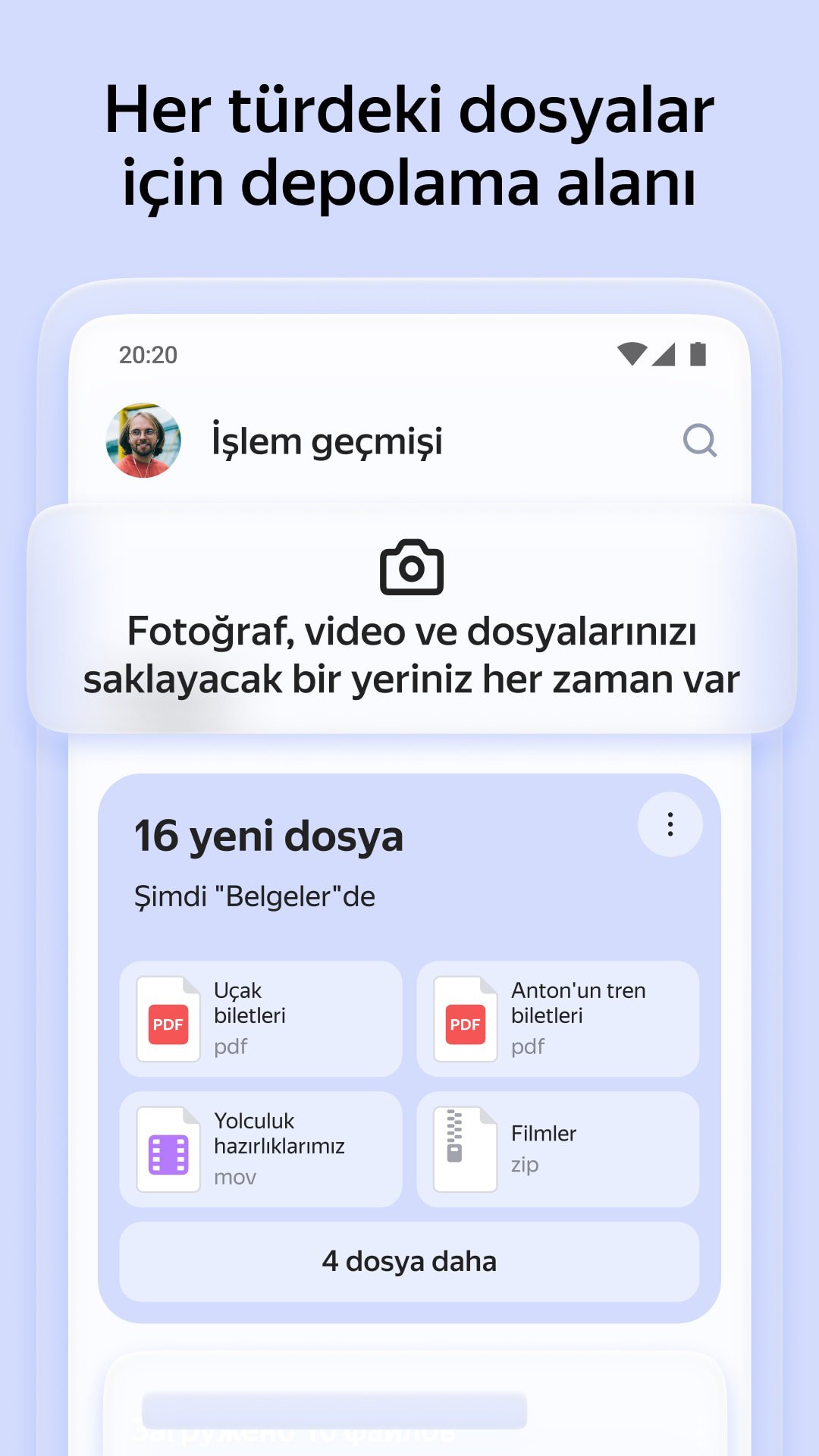Open the search icon on the history screen

click(700, 441)
